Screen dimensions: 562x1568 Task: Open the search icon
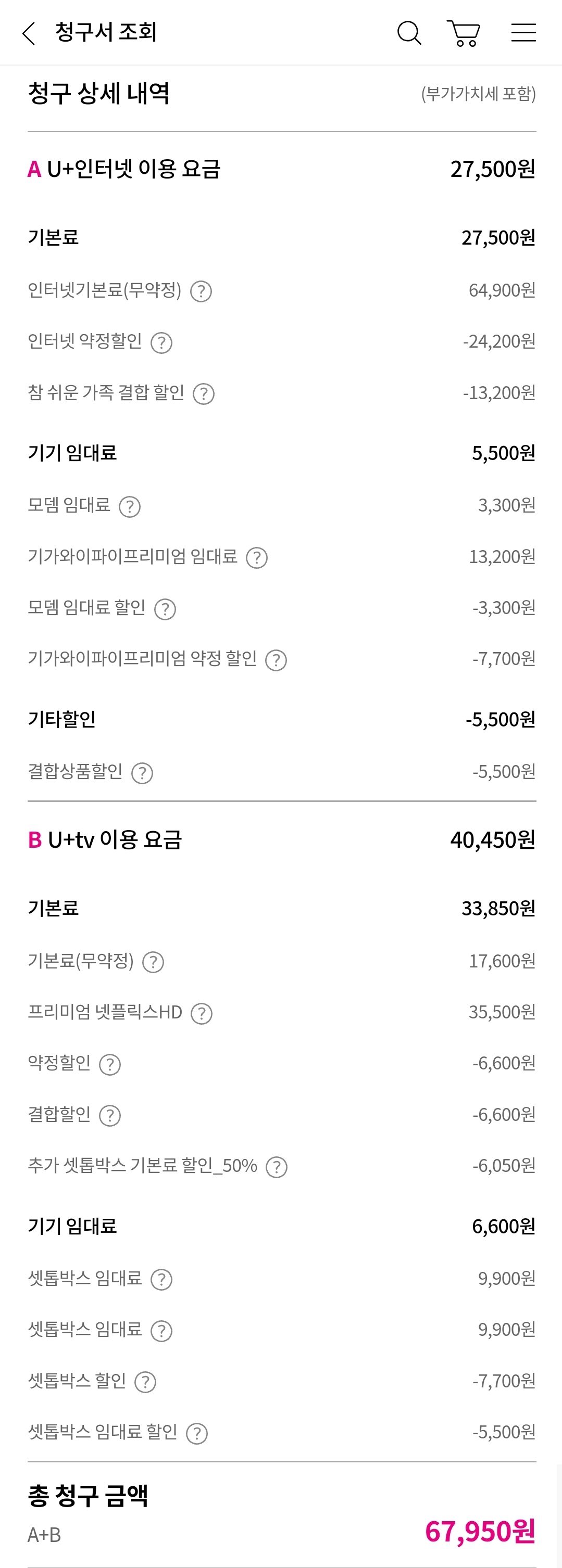coord(409,33)
